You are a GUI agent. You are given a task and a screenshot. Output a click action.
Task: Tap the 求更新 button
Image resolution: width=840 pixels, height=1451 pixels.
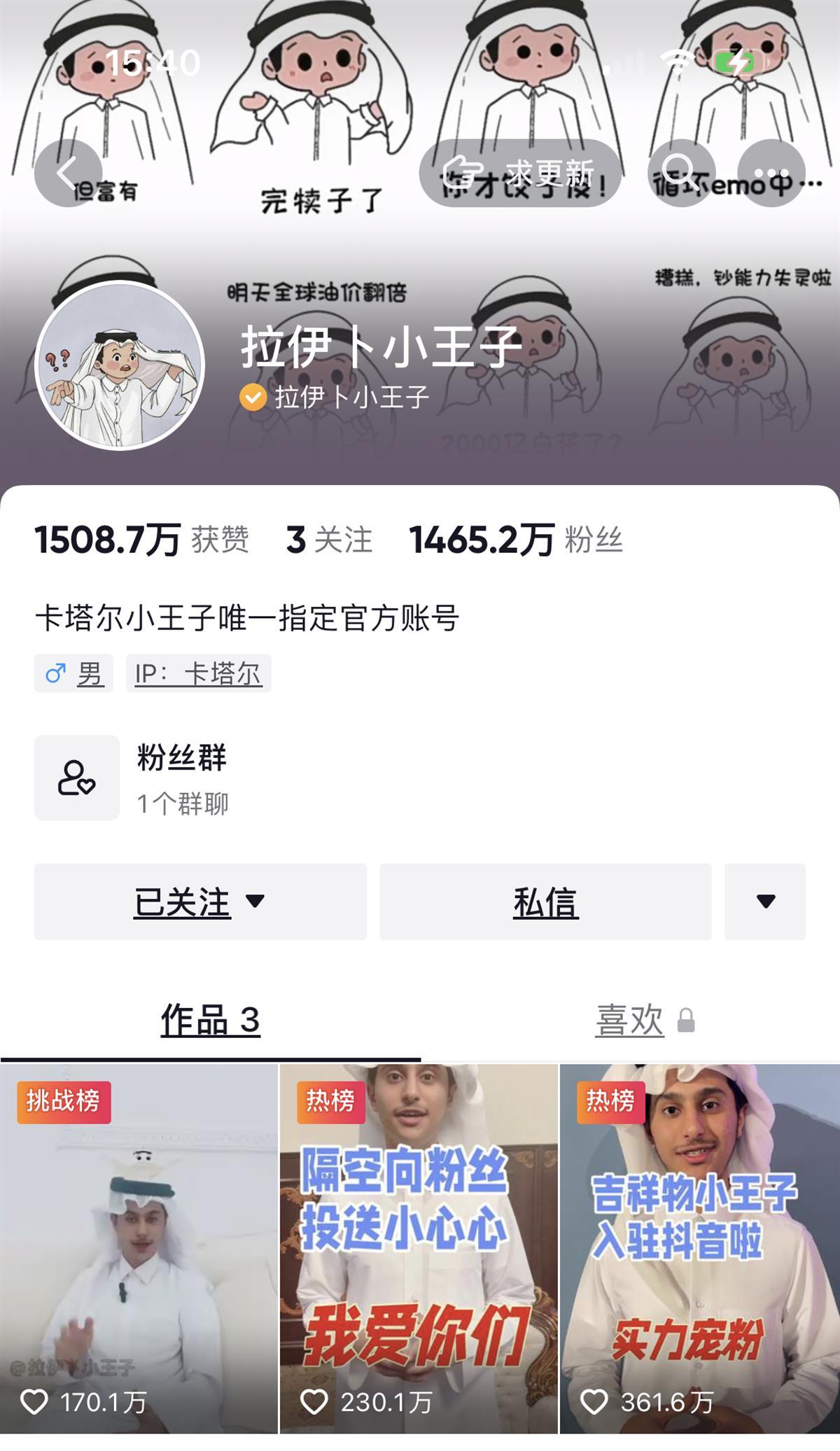[520, 173]
